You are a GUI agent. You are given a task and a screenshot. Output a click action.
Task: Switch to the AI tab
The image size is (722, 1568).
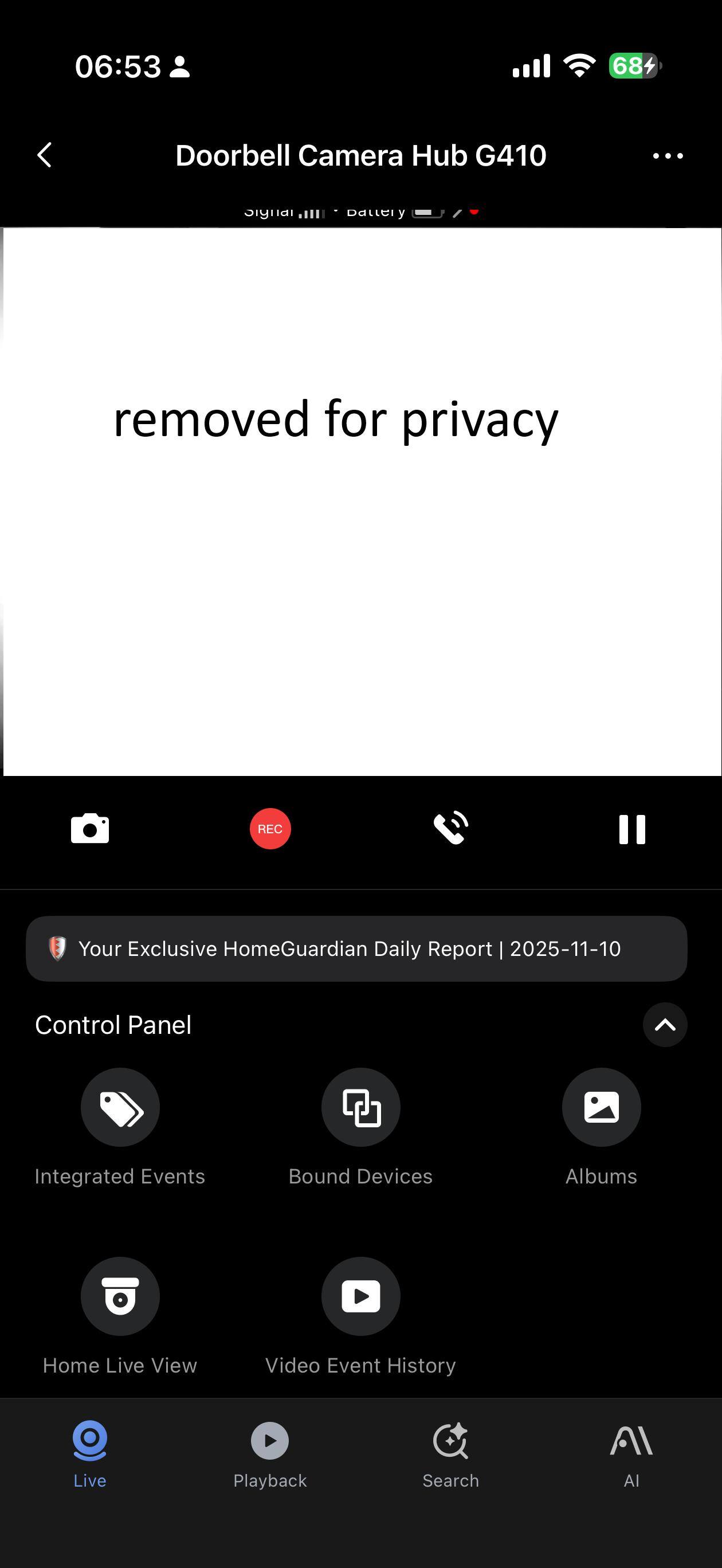coord(631,1453)
